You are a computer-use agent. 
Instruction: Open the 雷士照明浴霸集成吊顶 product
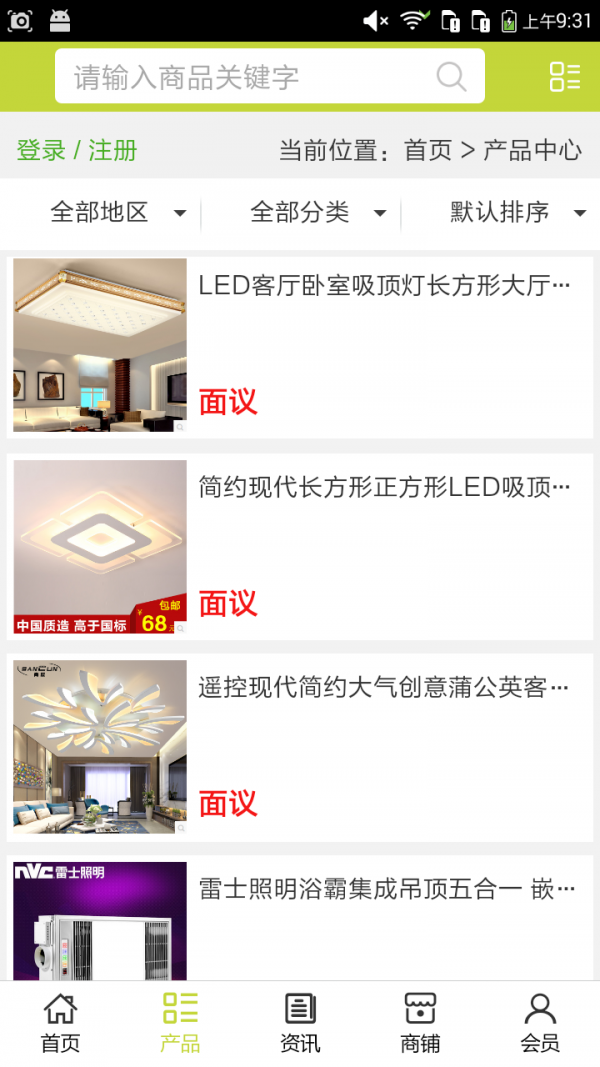point(300,918)
